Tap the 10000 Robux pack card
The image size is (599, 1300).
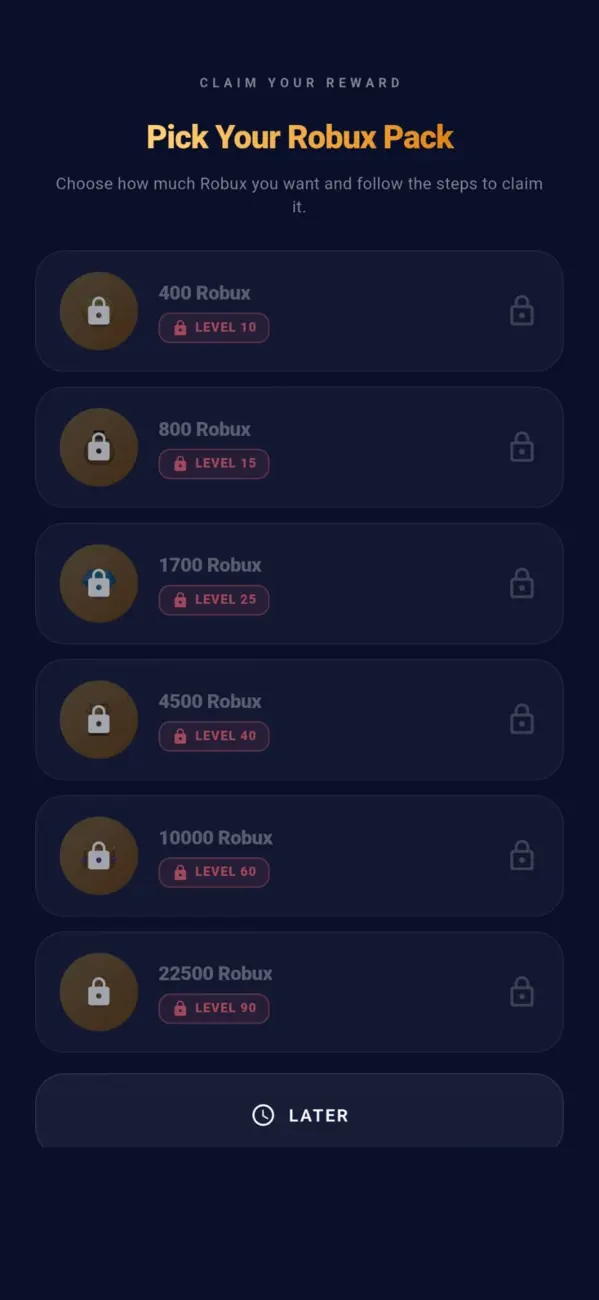coord(299,855)
